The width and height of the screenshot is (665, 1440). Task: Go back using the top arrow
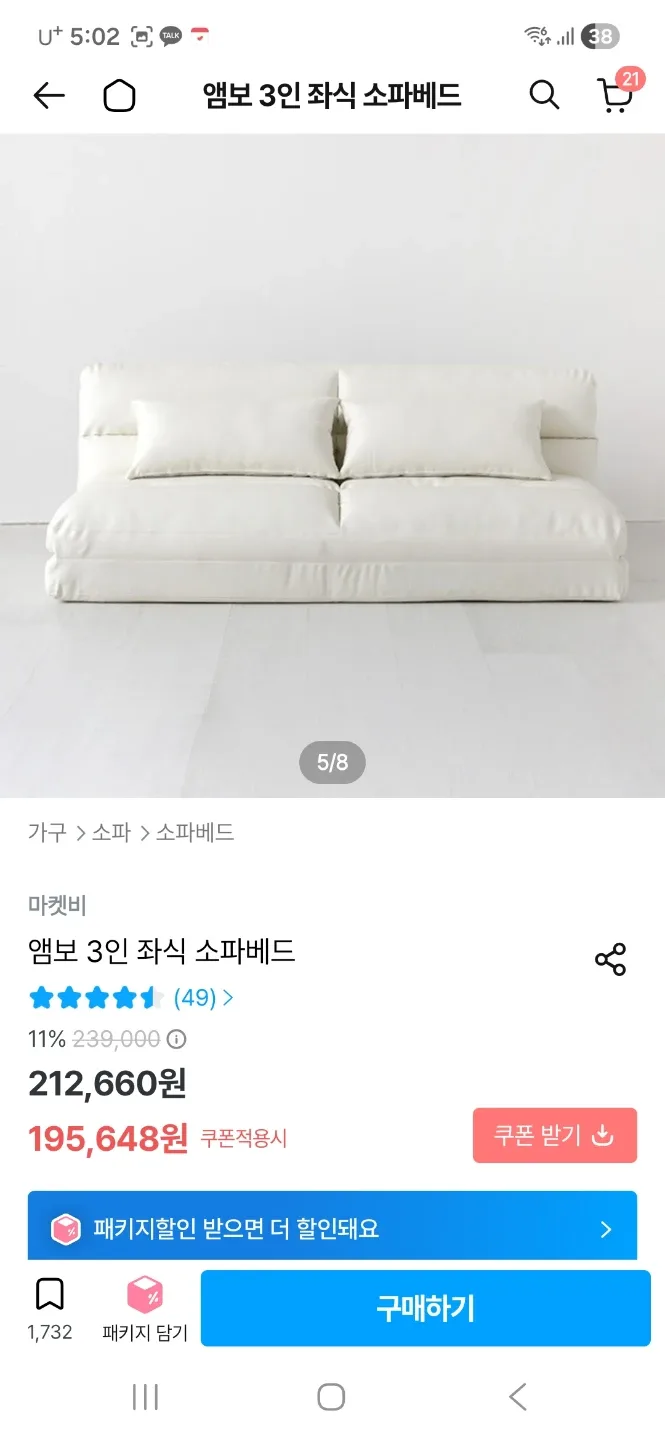pyautogui.click(x=49, y=96)
